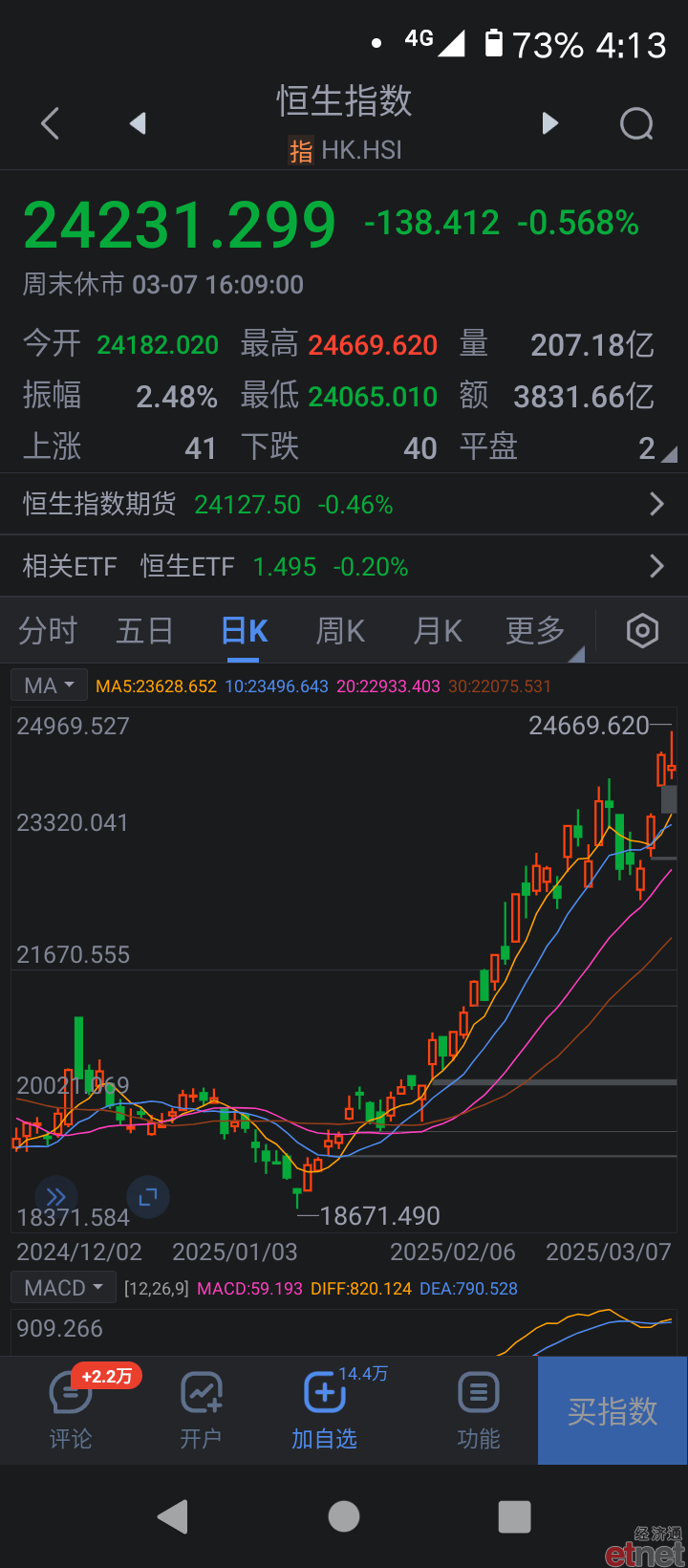Go back using the top-left arrow
Image resolution: width=688 pixels, height=1568 pixels.
point(51,123)
